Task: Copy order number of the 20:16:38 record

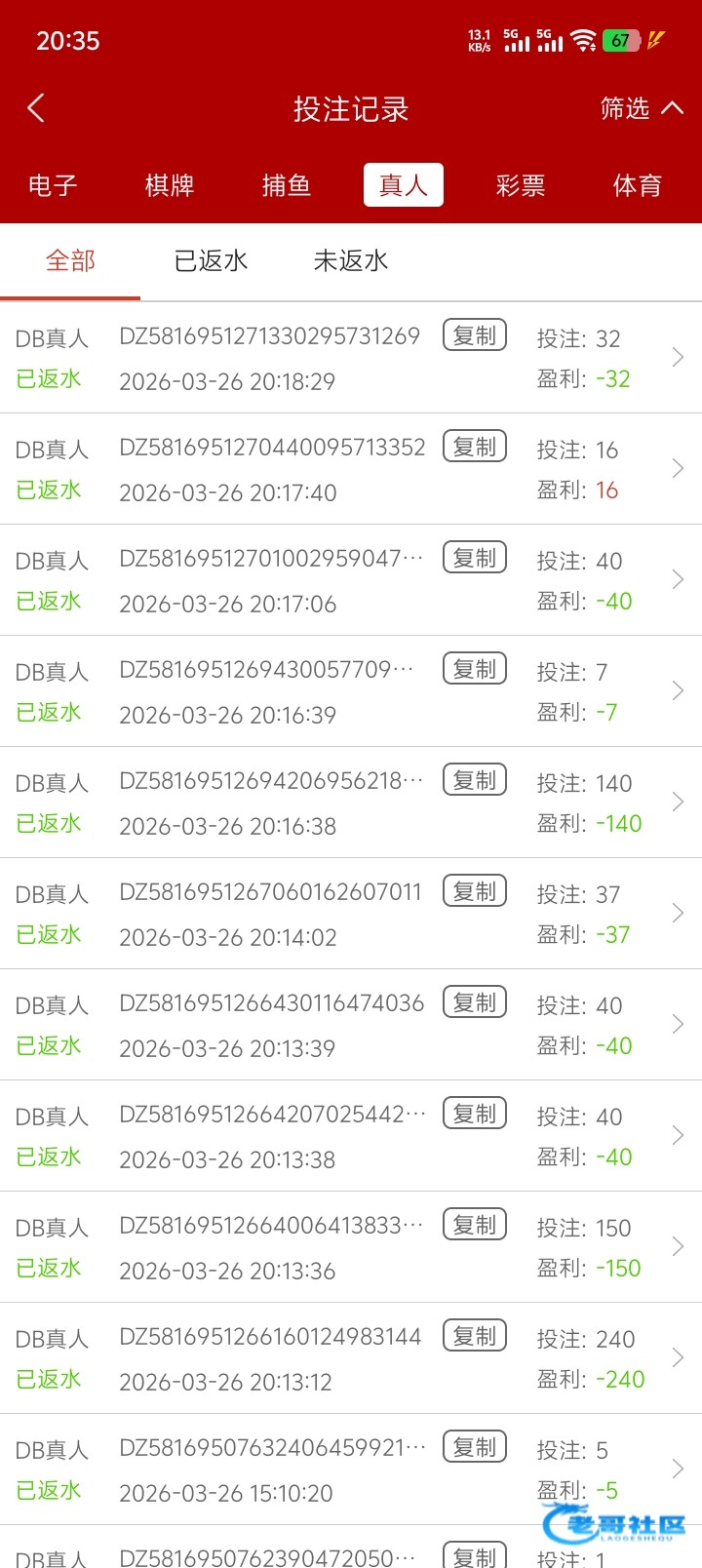Action: pyautogui.click(x=475, y=780)
